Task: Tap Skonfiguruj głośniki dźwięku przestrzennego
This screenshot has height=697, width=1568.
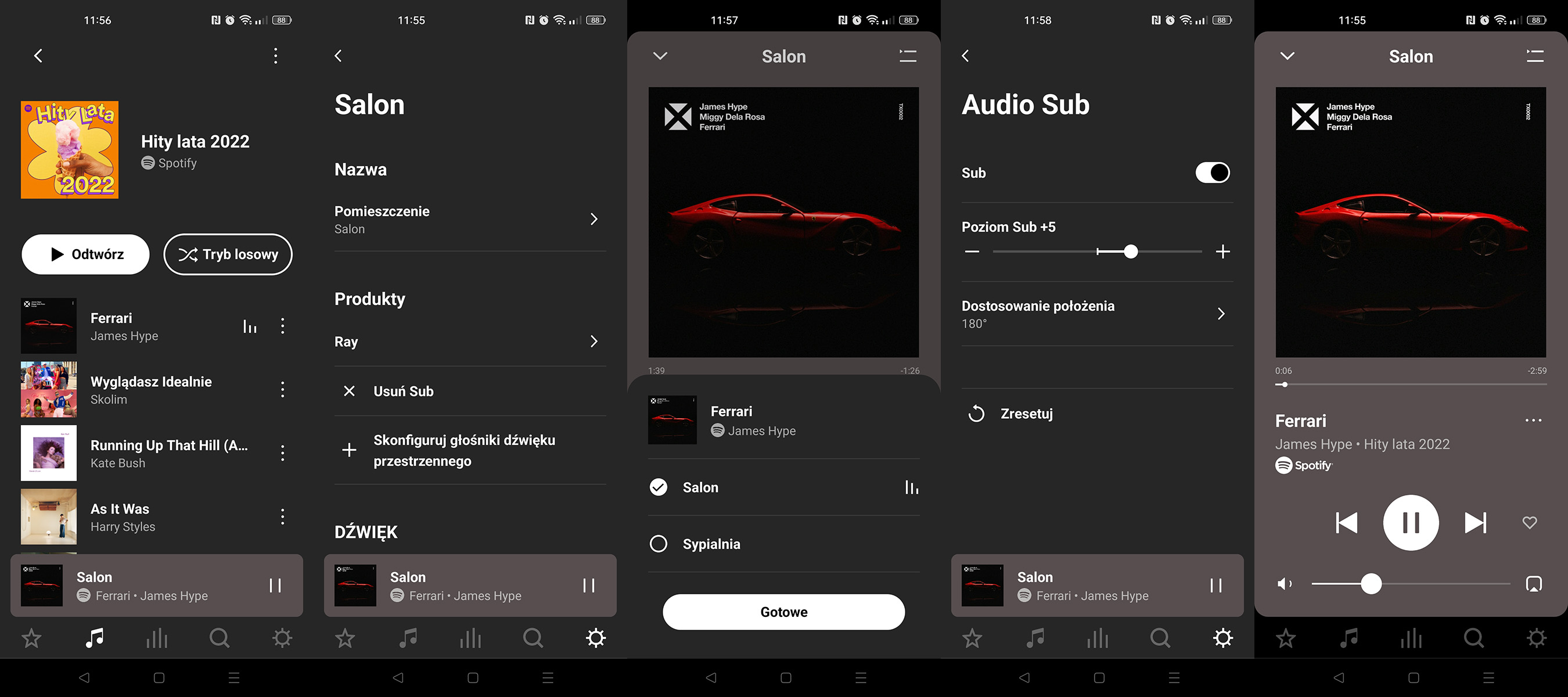Action: tap(464, 451)
